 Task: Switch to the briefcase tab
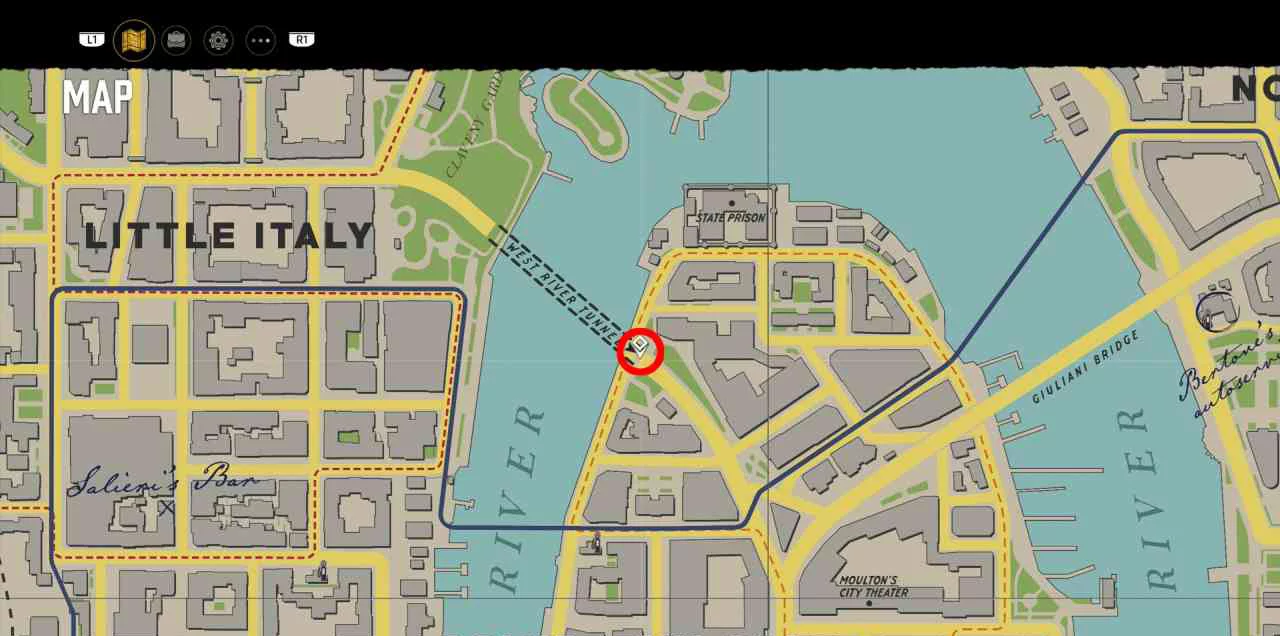tap(176, 41)
